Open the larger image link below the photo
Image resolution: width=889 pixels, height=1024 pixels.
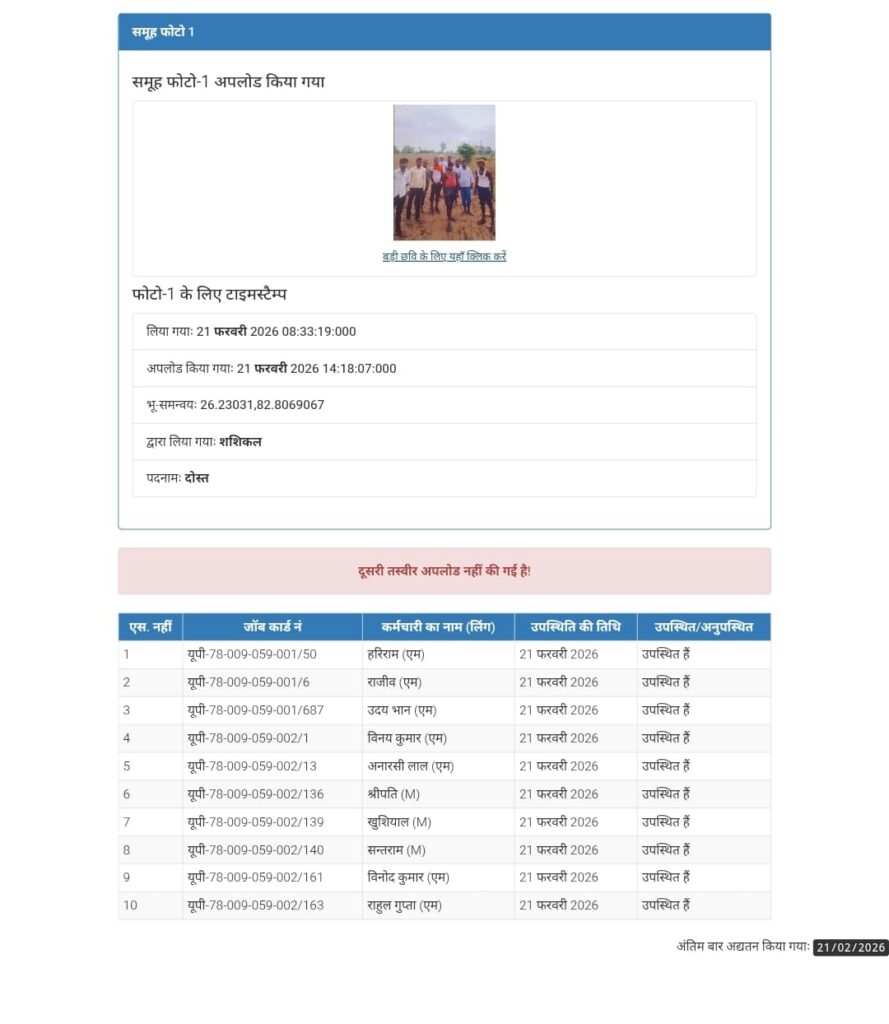(444, 257)
